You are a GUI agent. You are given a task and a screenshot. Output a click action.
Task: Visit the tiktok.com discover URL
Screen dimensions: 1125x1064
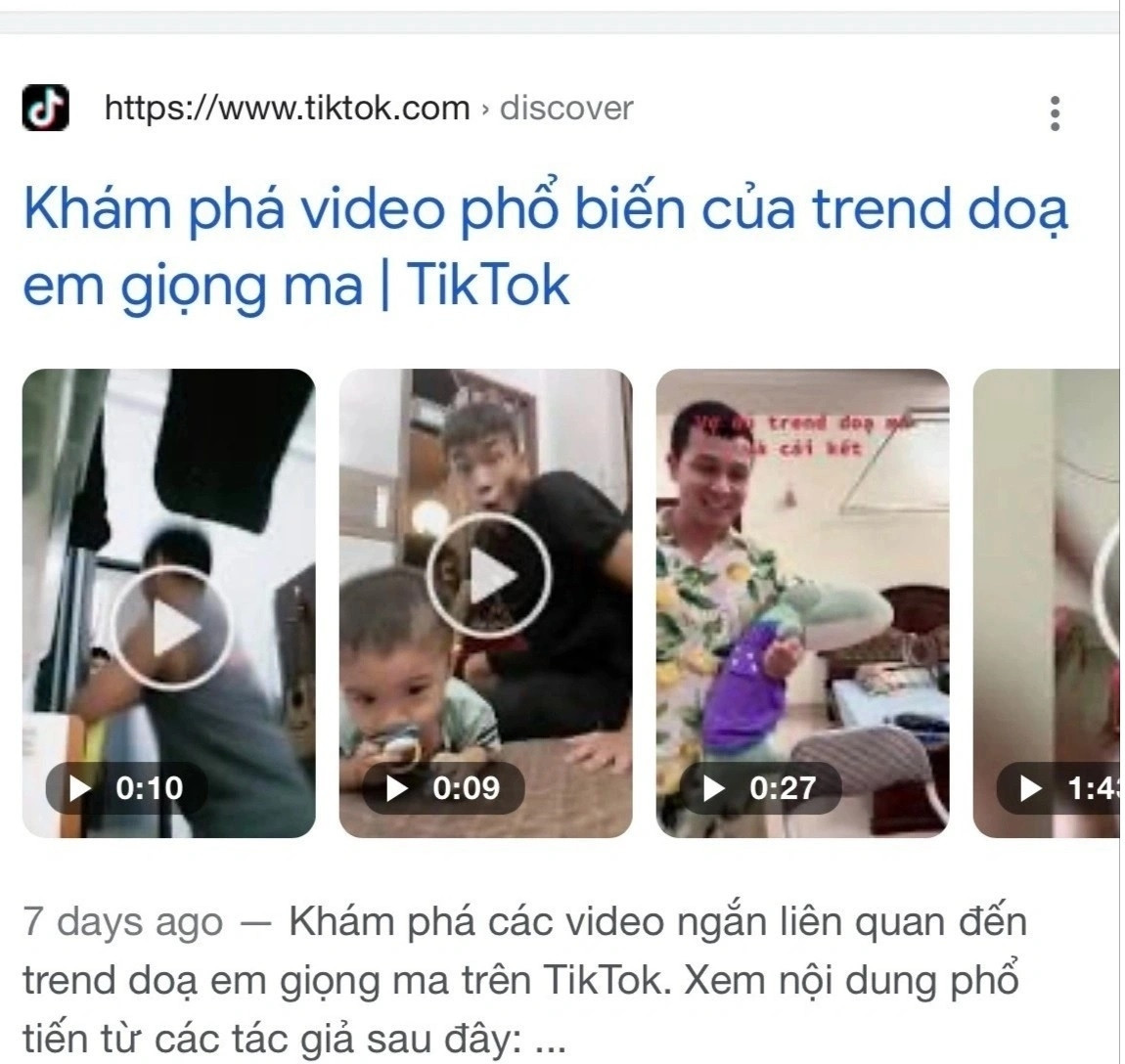click(368, 108)
